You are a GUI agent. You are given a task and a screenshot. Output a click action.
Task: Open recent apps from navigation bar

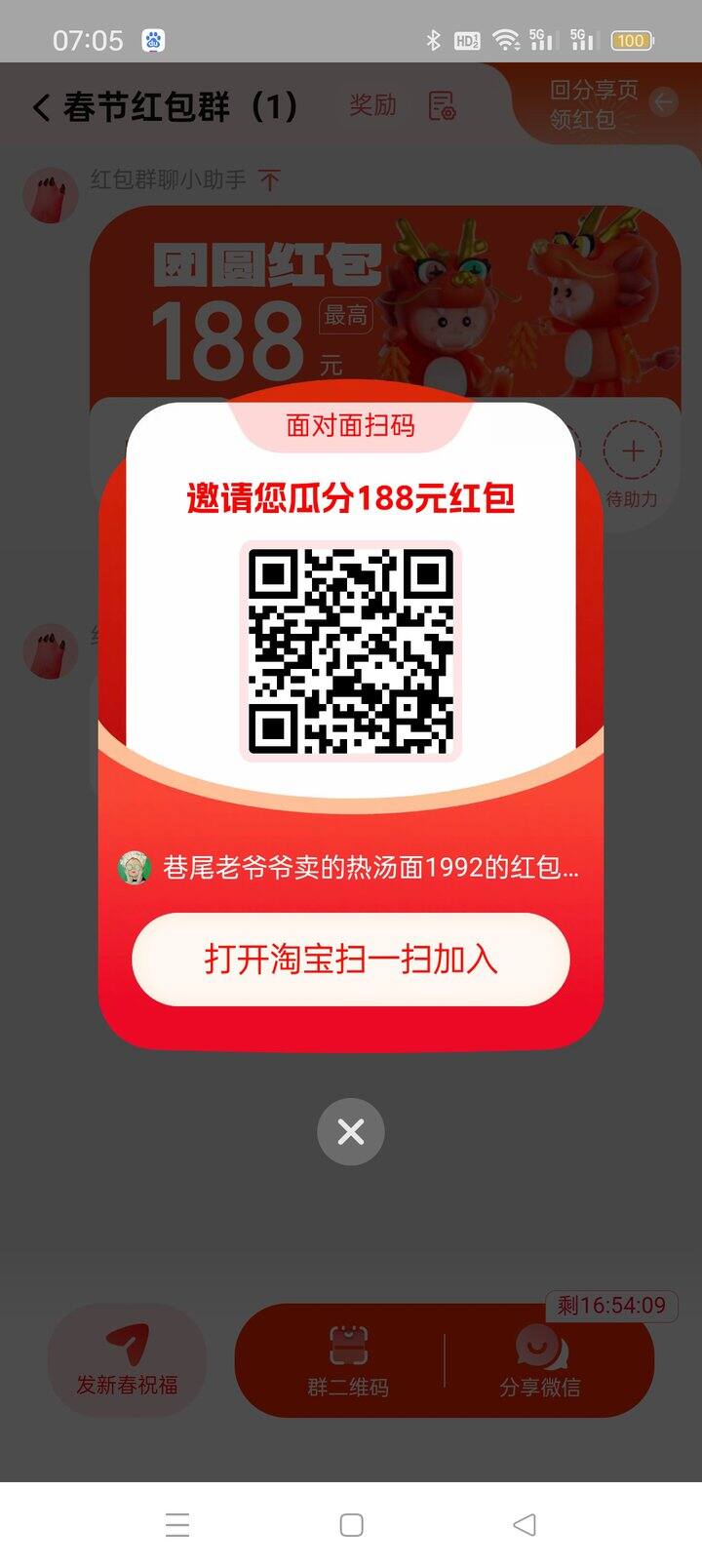[x=177, y=1525]
